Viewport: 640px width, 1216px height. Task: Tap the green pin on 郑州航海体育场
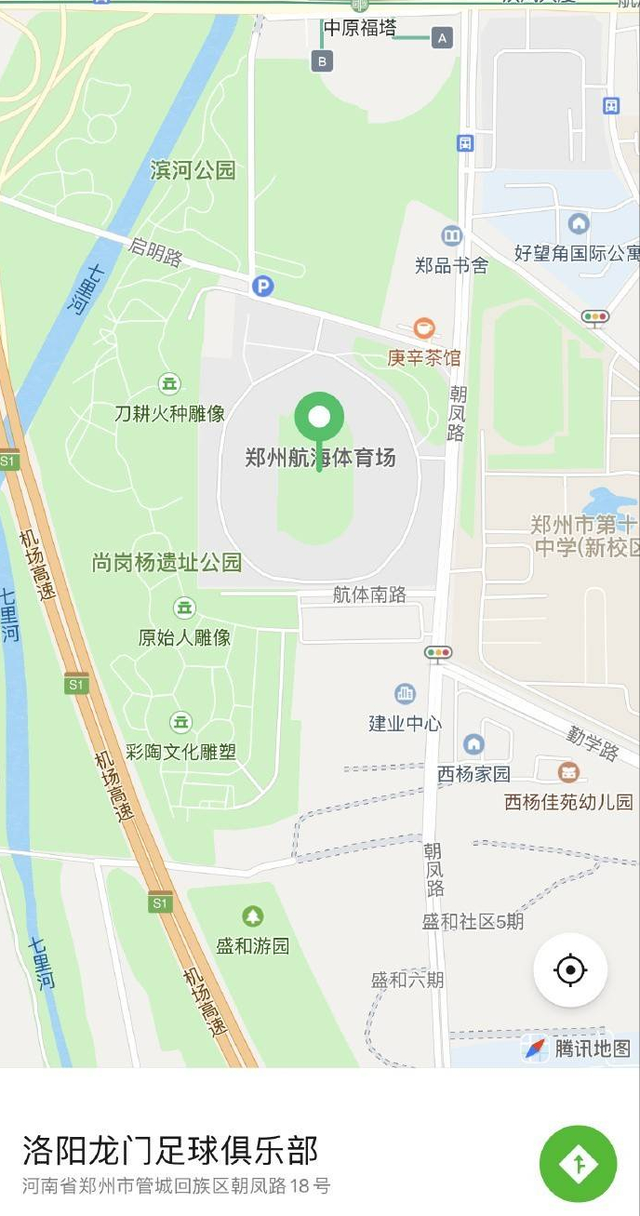(319, 416)
